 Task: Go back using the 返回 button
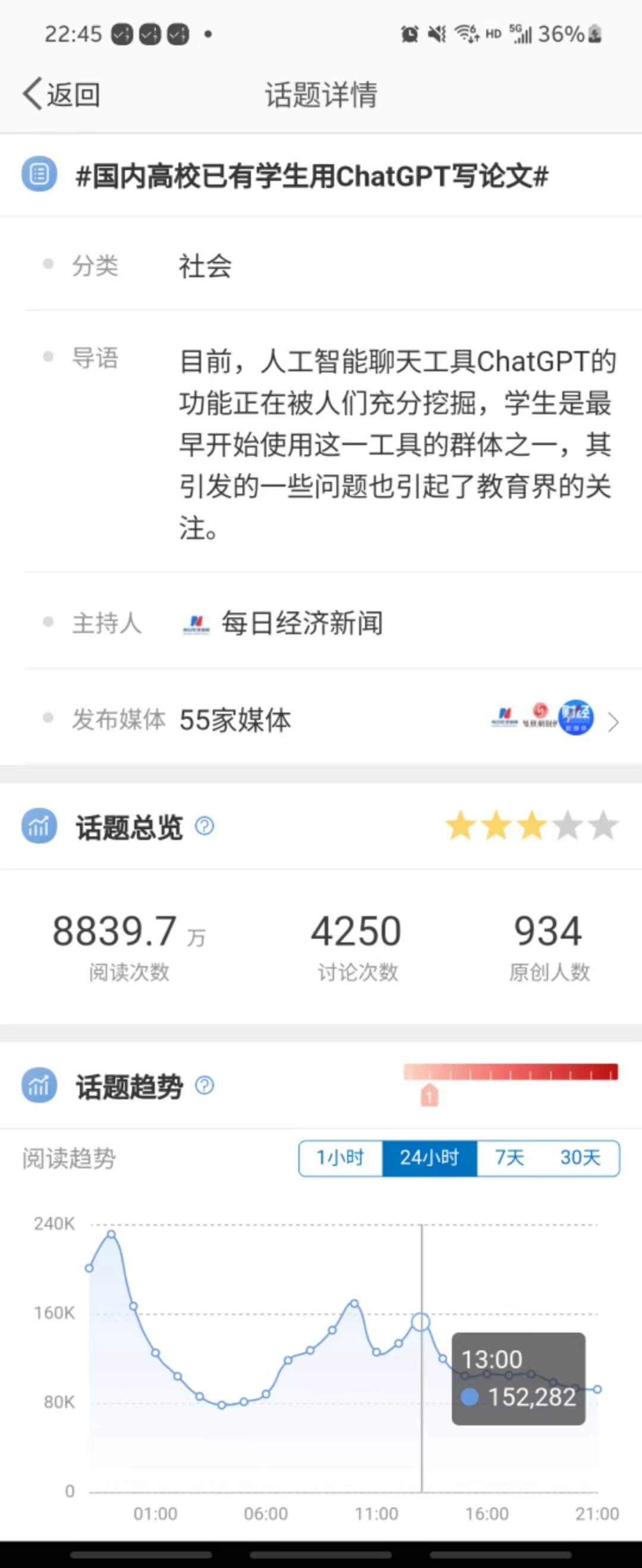(61, 95)
